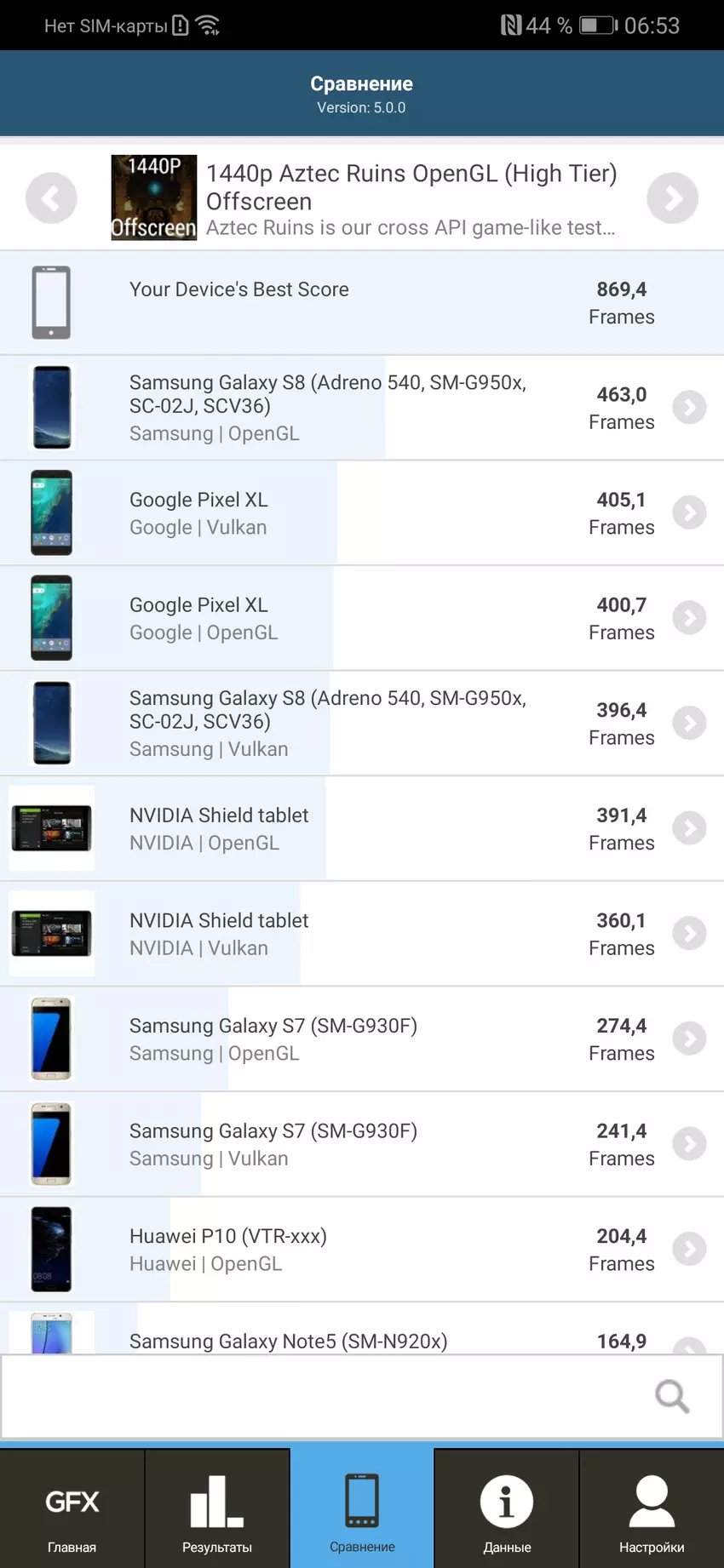Screen dimensions: 724x1568
Task: Go to the next benchmark test
Action: tap(672, 198)
